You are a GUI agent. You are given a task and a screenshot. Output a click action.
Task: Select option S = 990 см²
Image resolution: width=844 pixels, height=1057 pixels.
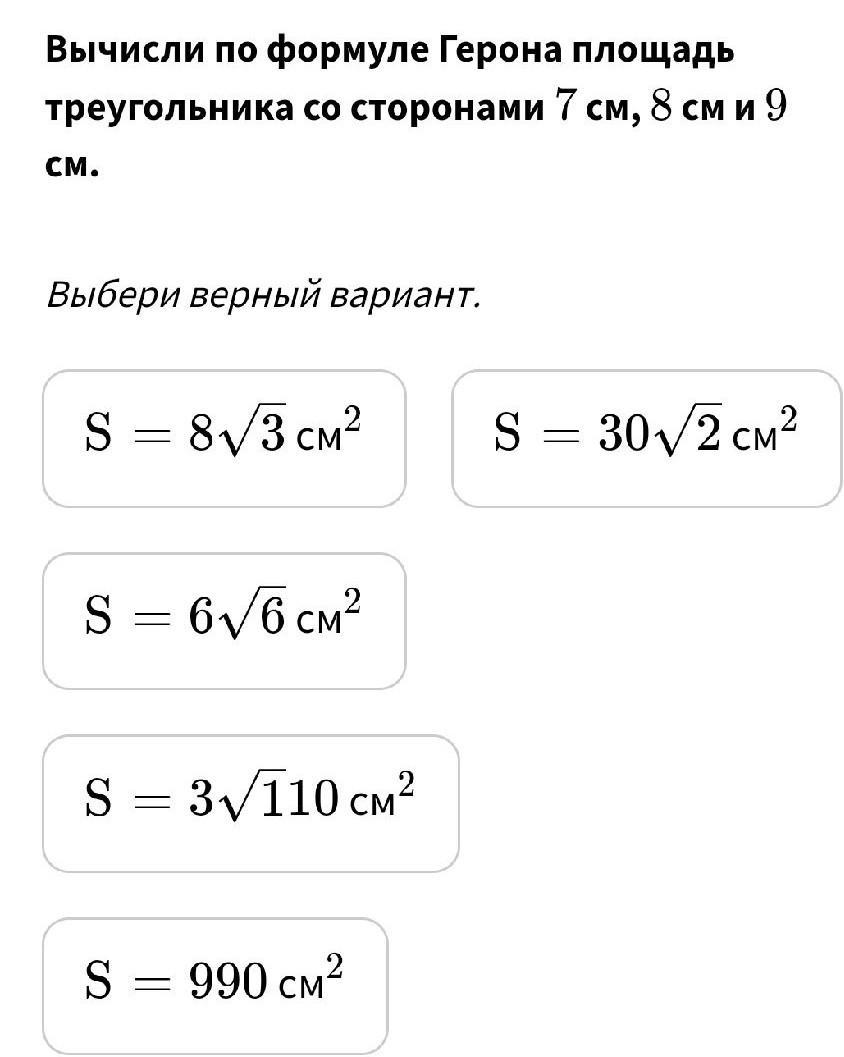(215, 986)
